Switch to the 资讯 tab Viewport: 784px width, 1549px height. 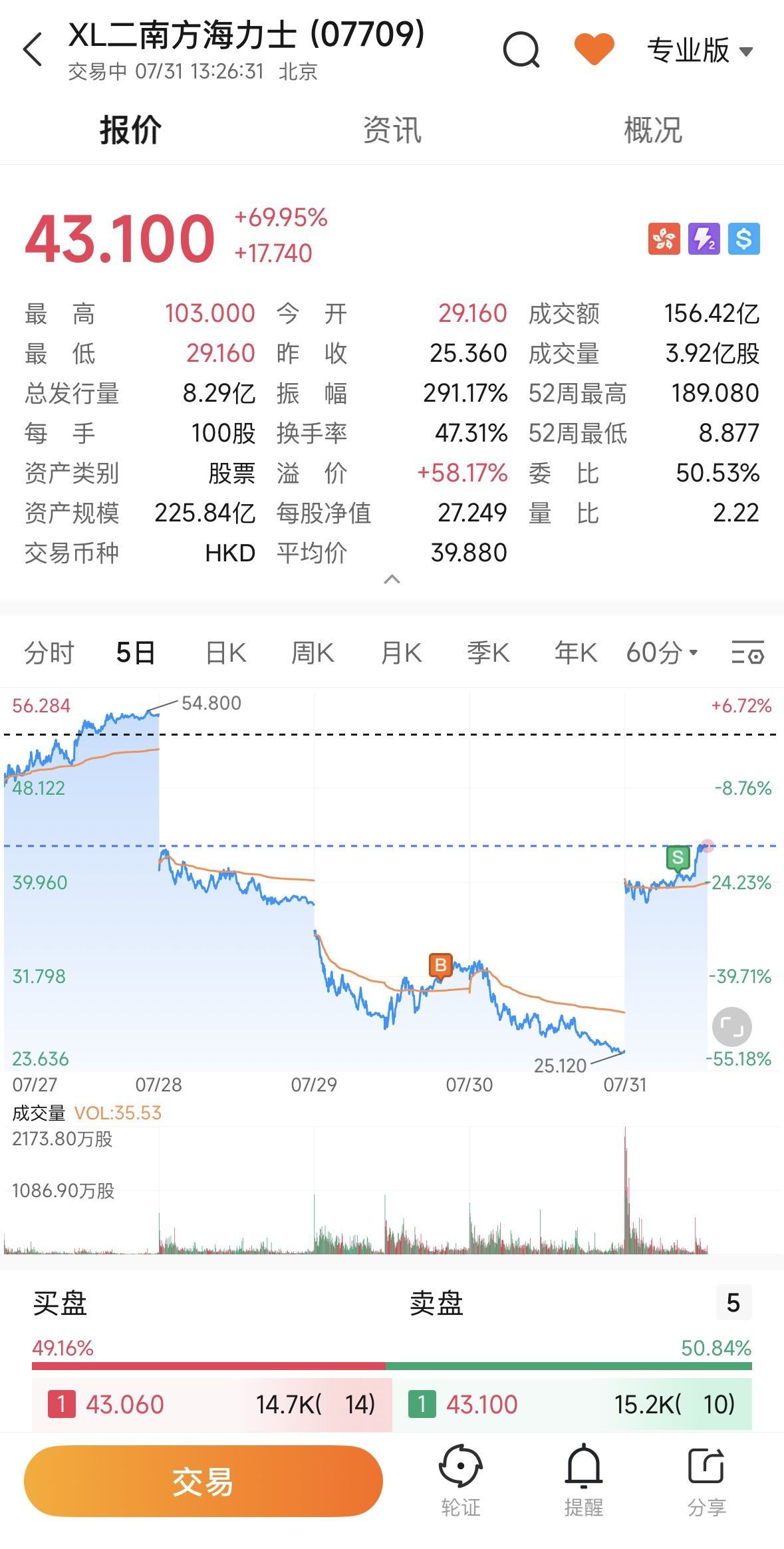tap(392, 130)
